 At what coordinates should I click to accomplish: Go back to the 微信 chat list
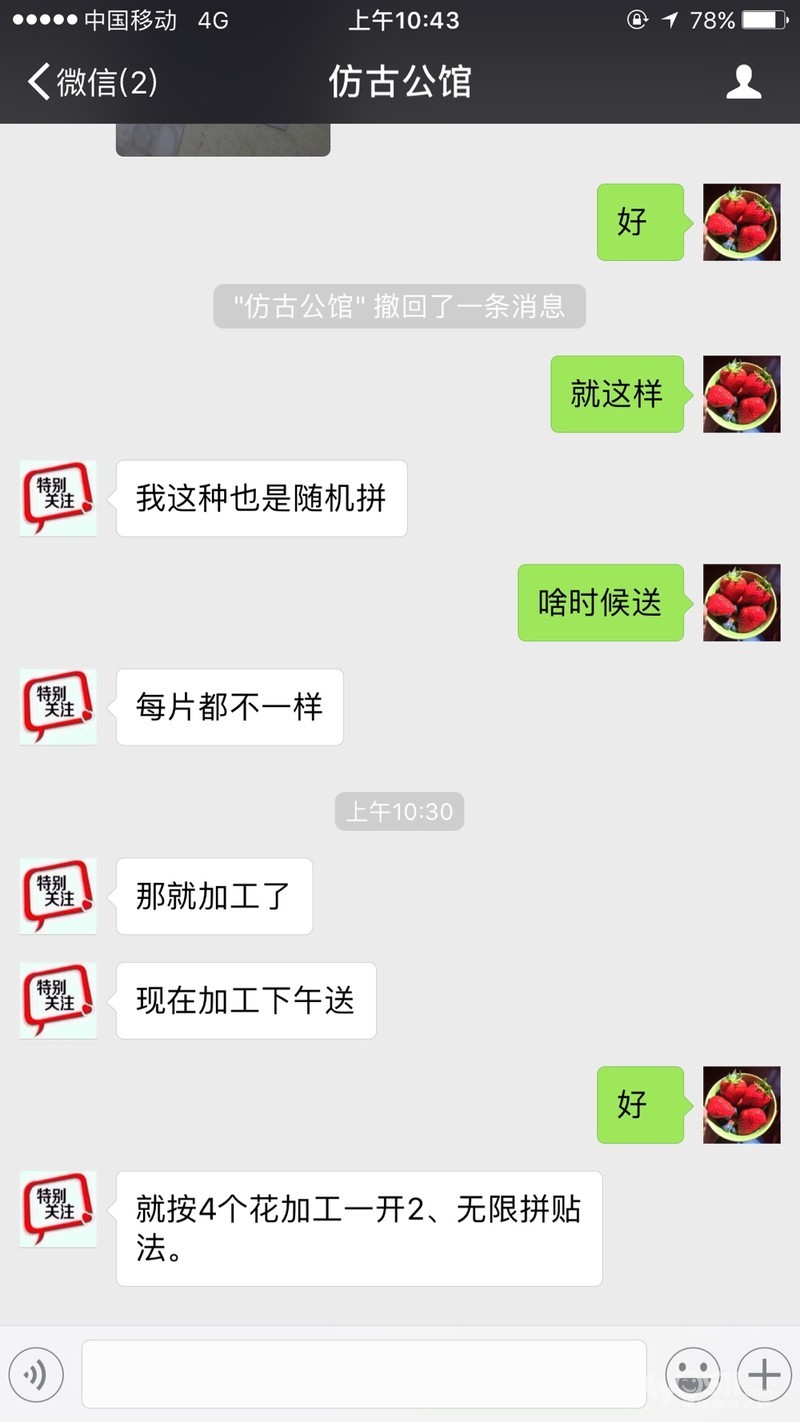point(90,82)
